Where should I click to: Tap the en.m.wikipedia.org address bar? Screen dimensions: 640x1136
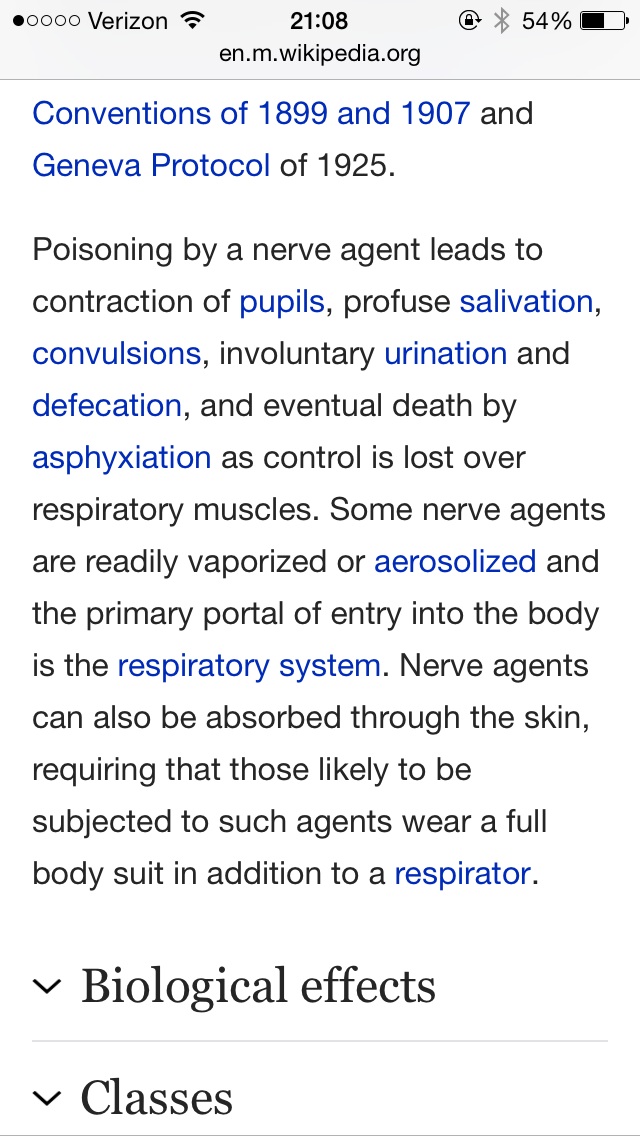pos(320,53)
